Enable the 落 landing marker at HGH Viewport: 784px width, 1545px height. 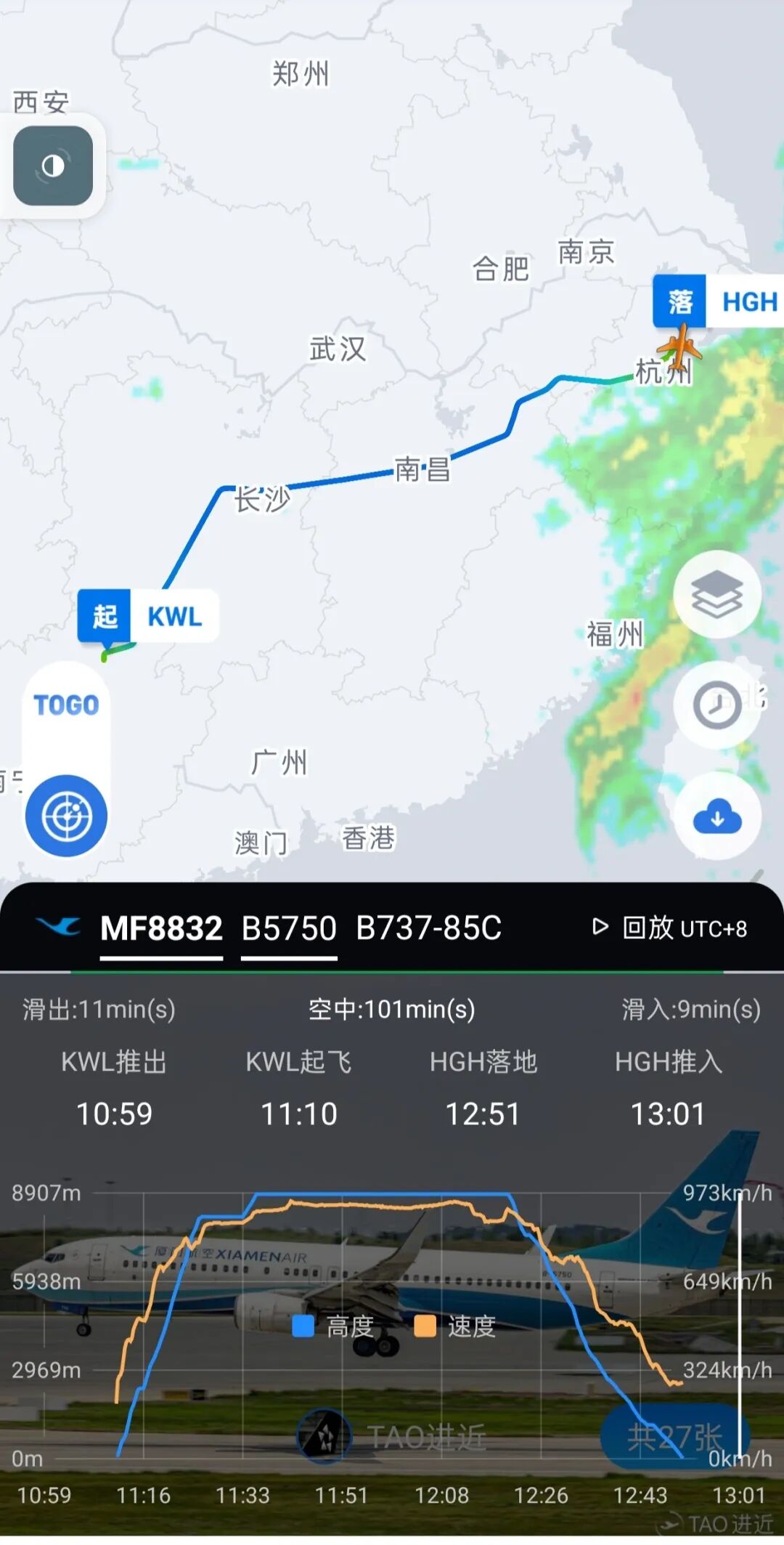(x=681, y=301)
